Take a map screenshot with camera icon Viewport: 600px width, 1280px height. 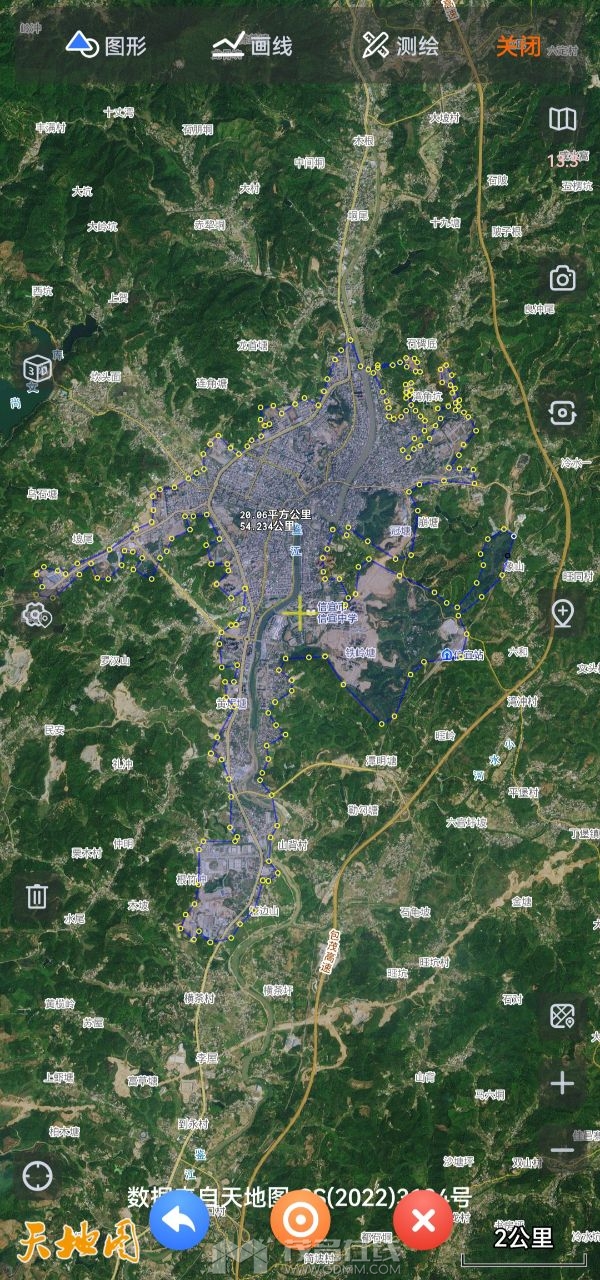tap(563, 279)
